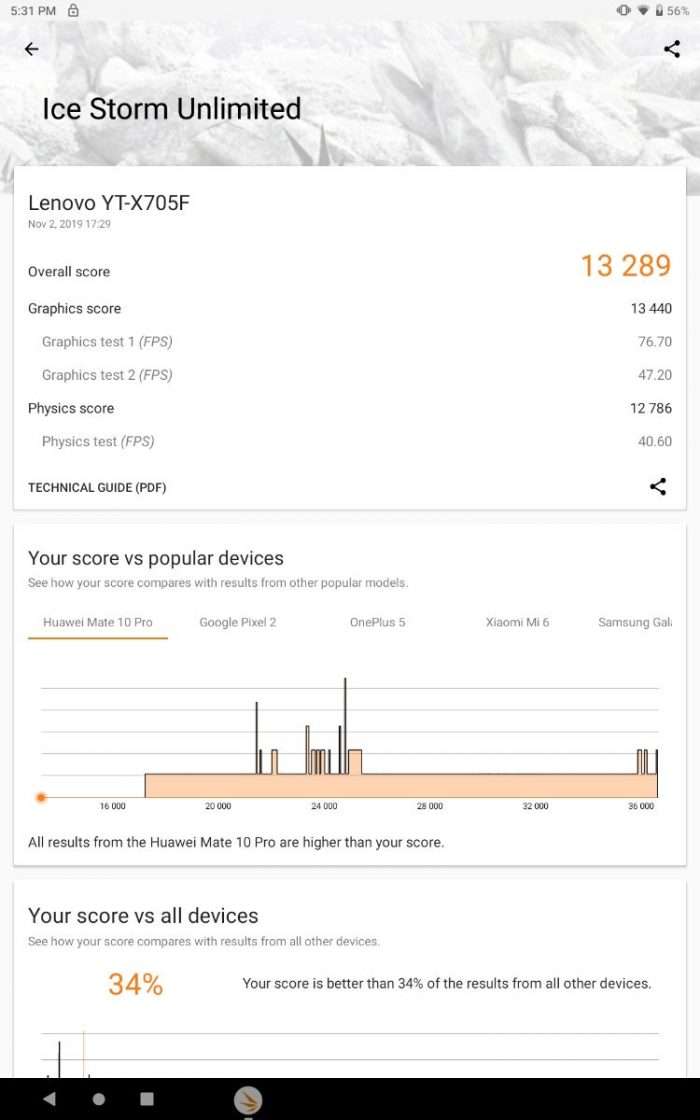Viewport: 700px width, 1120px height.
Task: Open recent apps from the navigation bar
Action: click(x=147, y=1099)
